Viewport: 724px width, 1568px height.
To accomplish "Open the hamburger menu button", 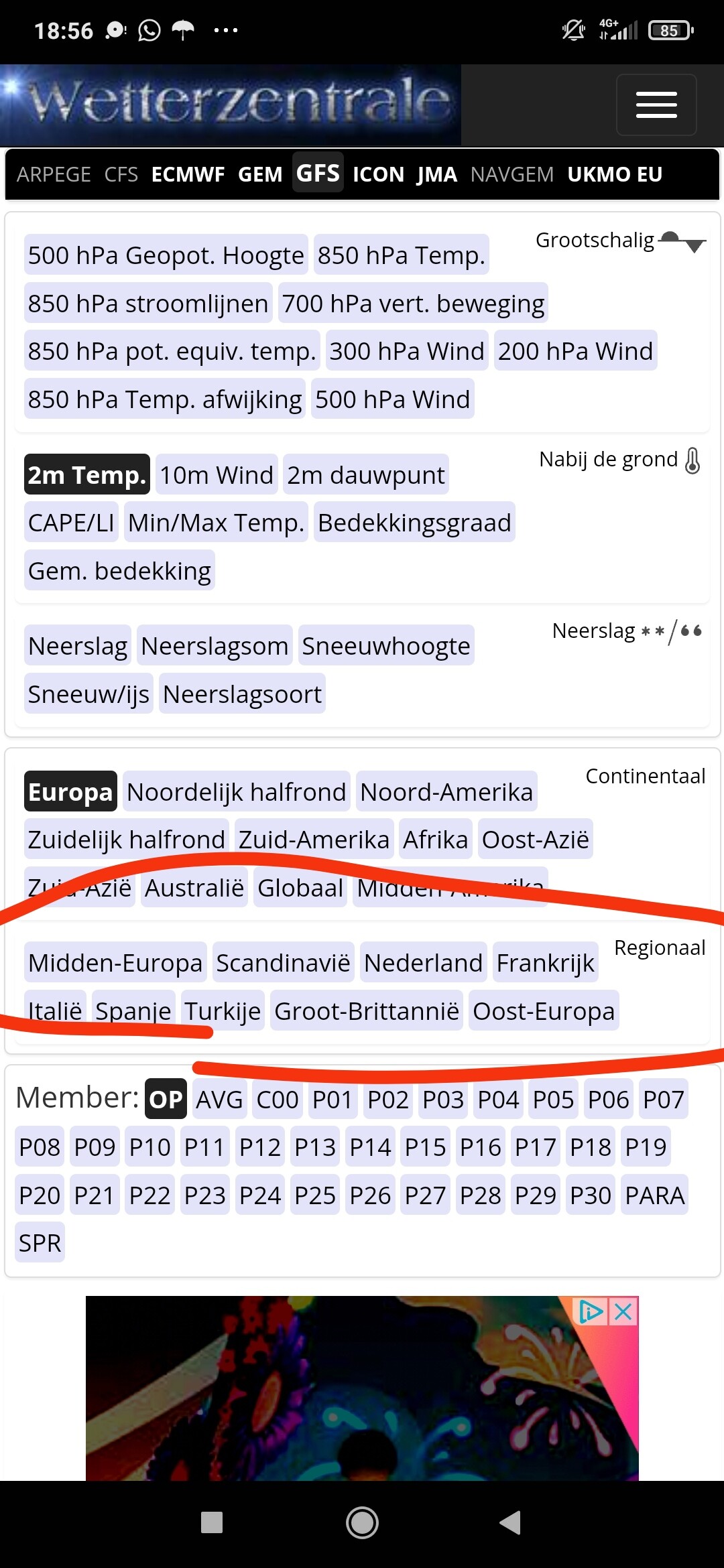I will [x=656, y=105].
